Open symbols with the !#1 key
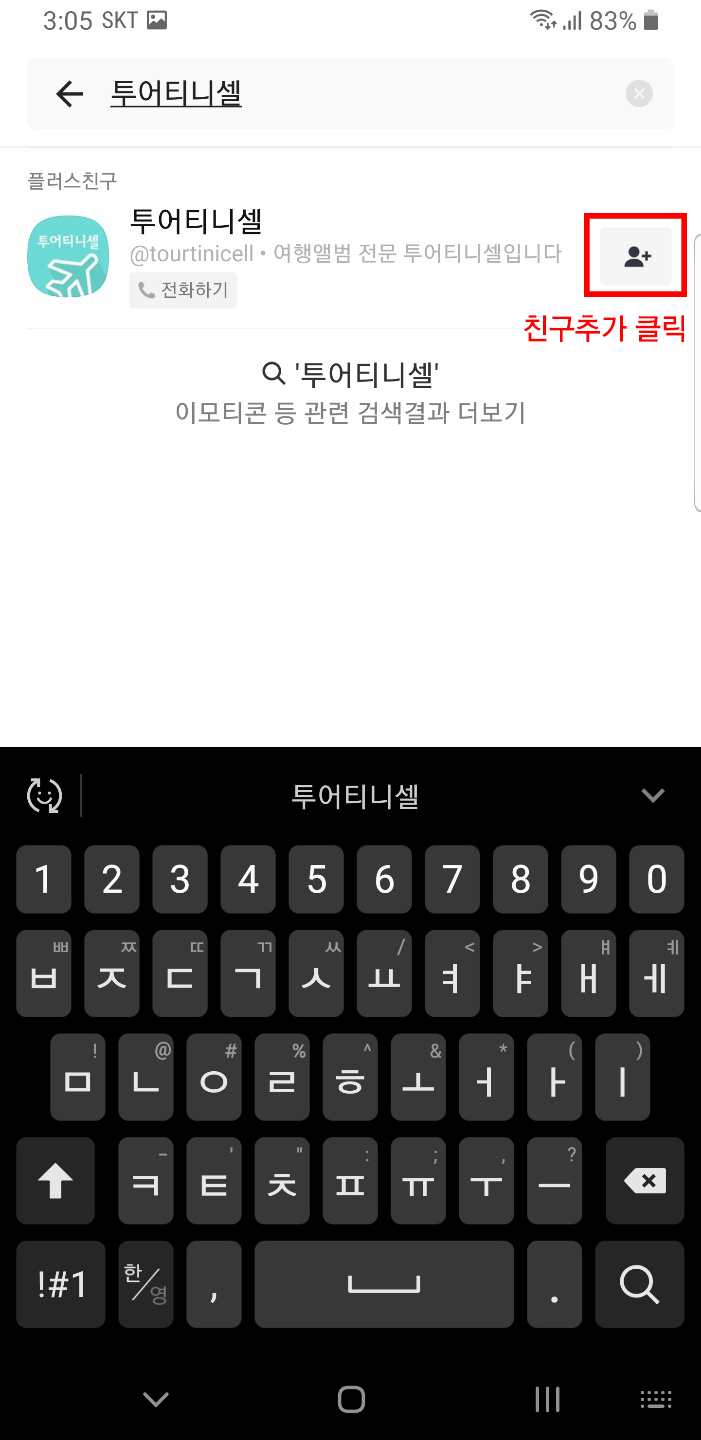Viewport: 701px width, 1440px height. [62, 1284]
